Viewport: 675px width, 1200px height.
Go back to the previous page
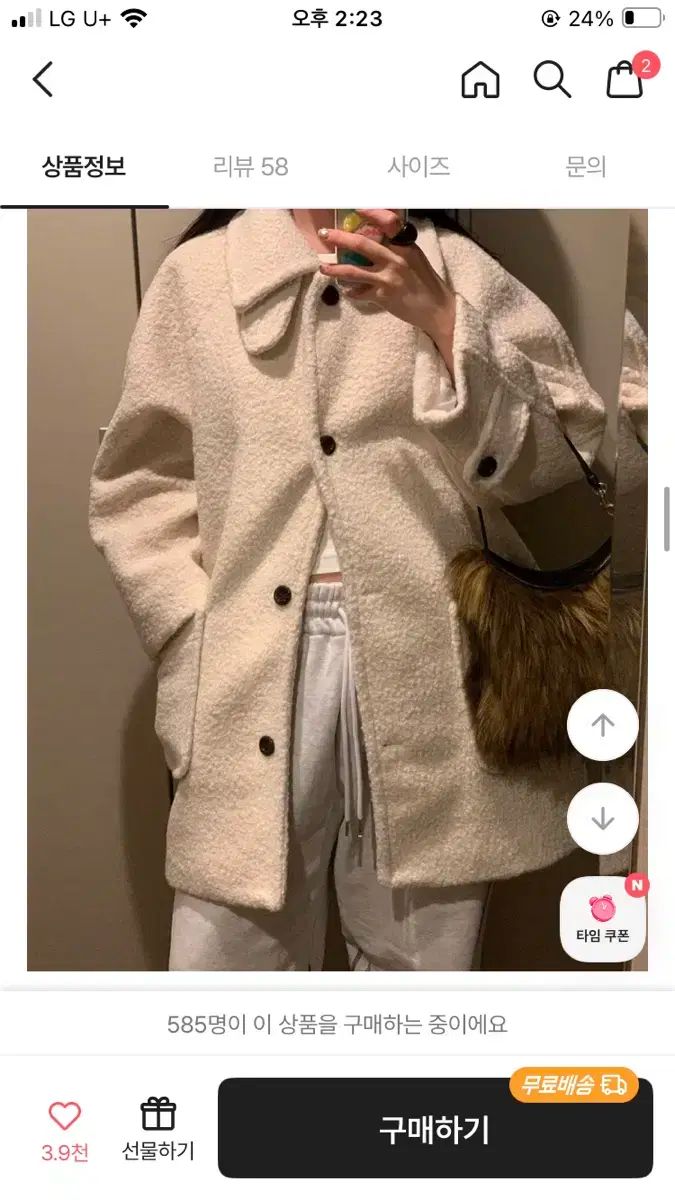click(42, 79)
